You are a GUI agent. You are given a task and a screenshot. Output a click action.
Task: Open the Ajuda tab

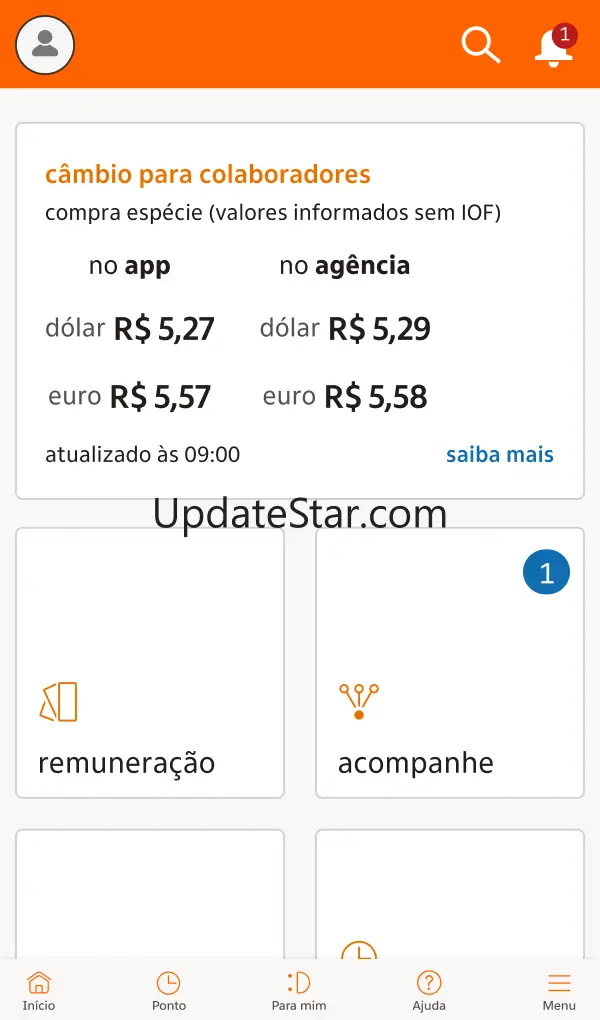tap(429, 990)
